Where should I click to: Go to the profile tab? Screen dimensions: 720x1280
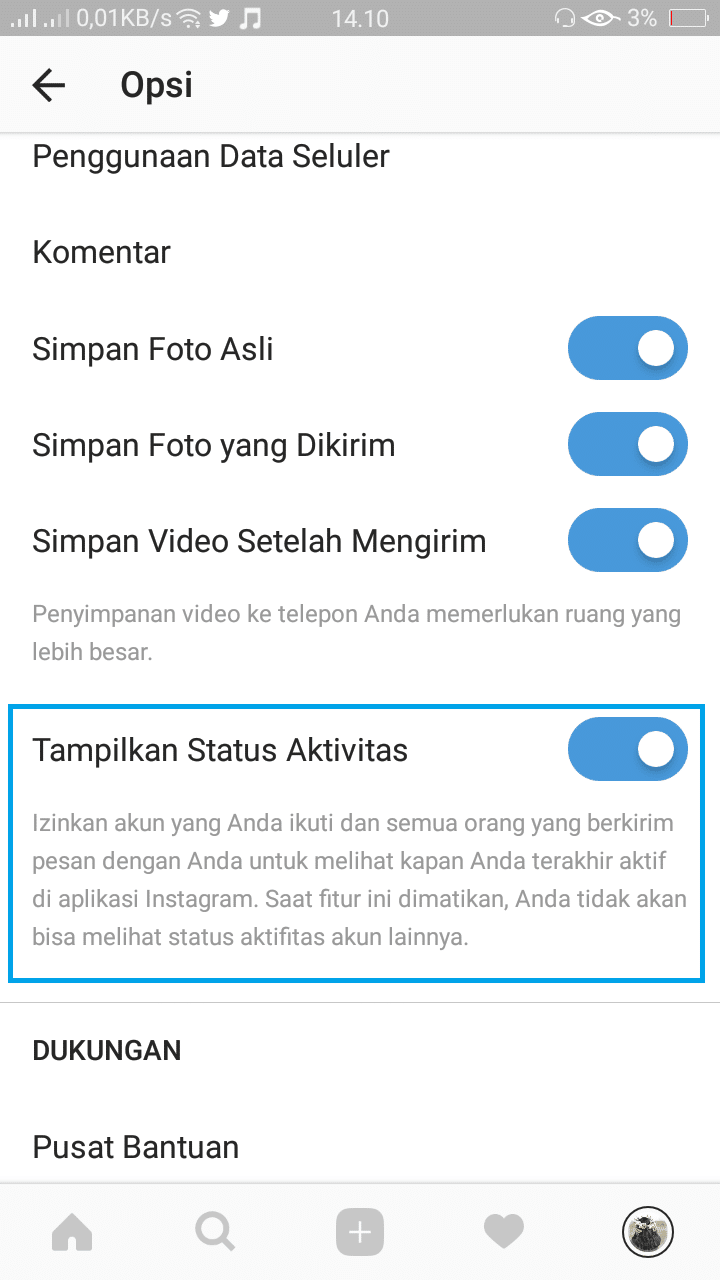[x=648, y=1231]
